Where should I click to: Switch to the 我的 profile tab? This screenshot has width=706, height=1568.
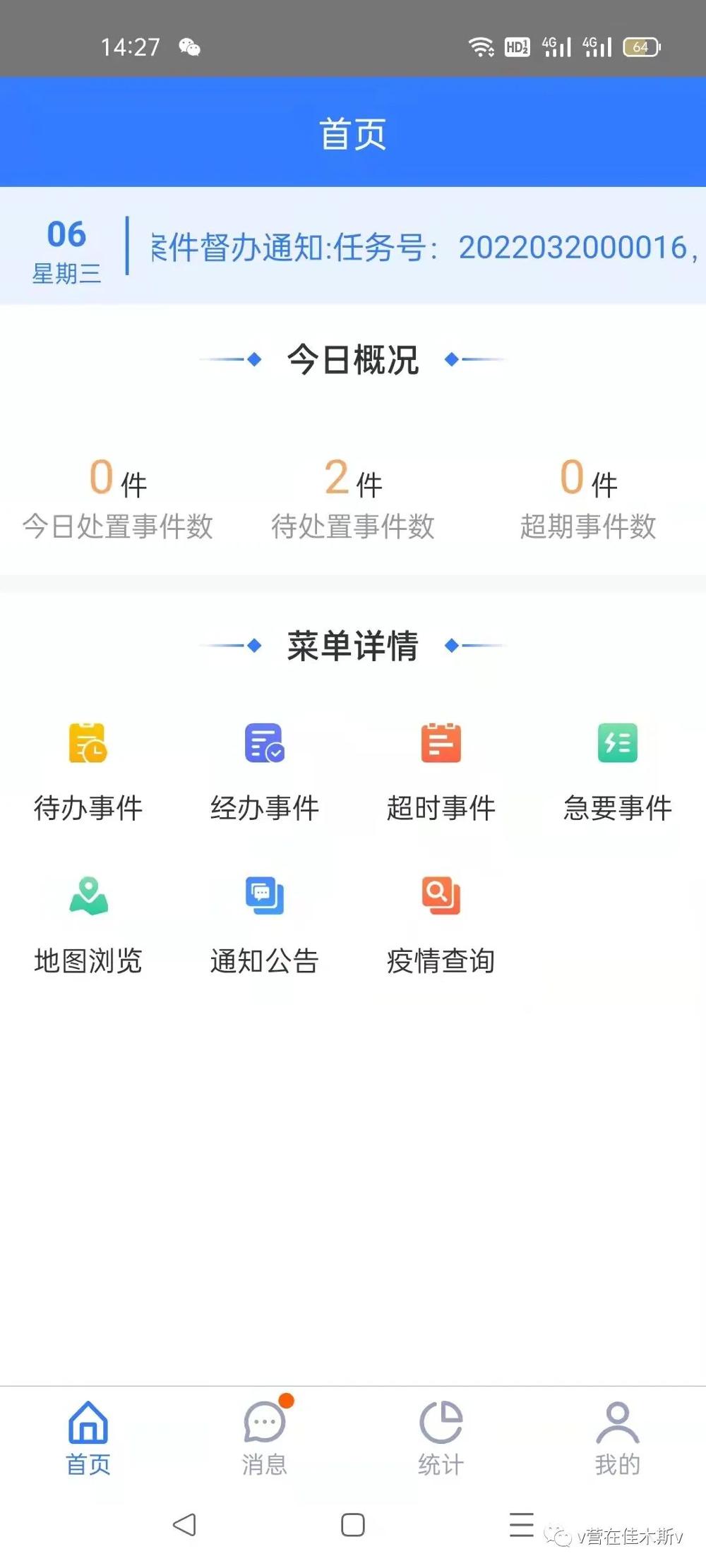(x=618, y=1437)
